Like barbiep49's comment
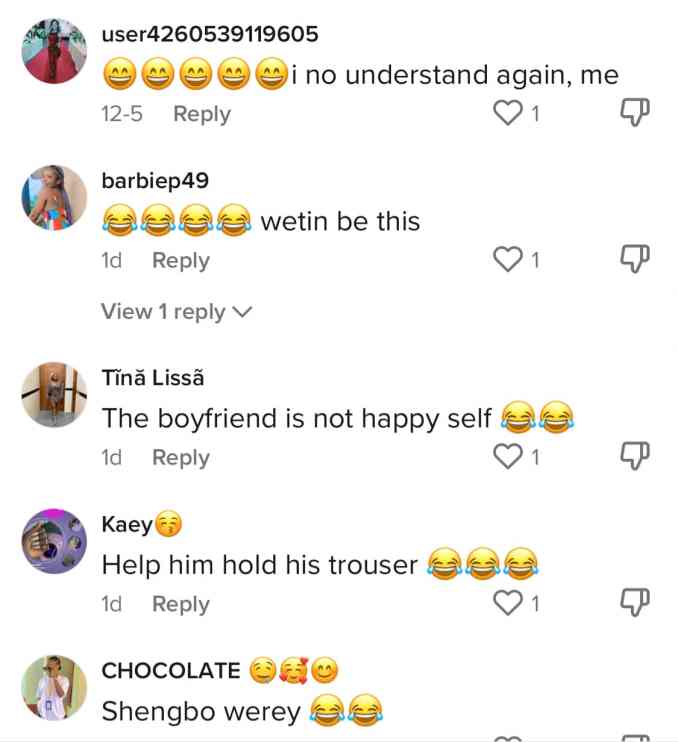The image size is (678, 742). (510, 260)
